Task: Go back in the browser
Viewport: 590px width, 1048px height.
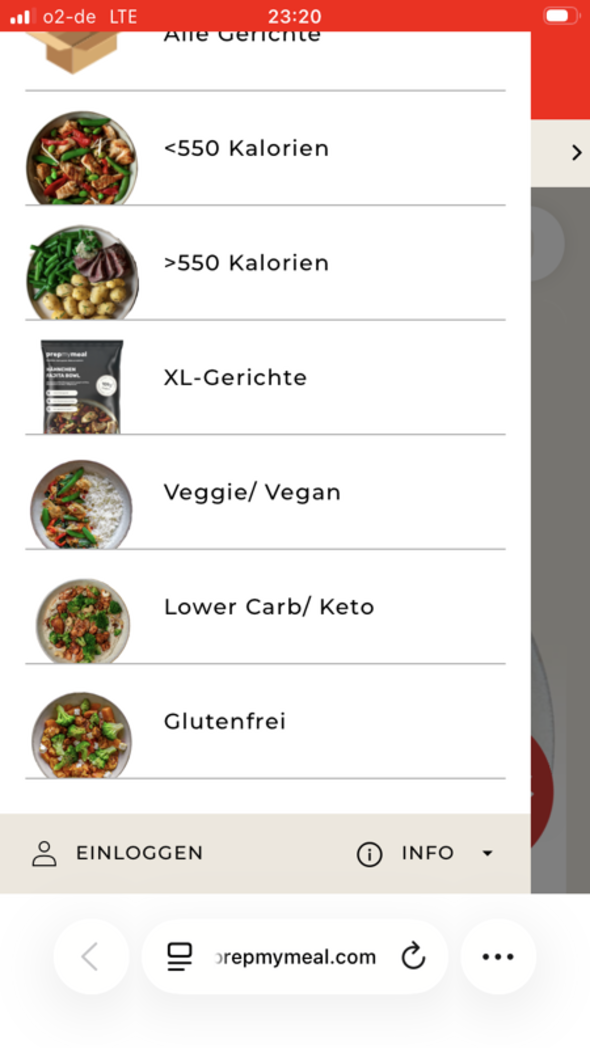Action: (x=91, y=956)
